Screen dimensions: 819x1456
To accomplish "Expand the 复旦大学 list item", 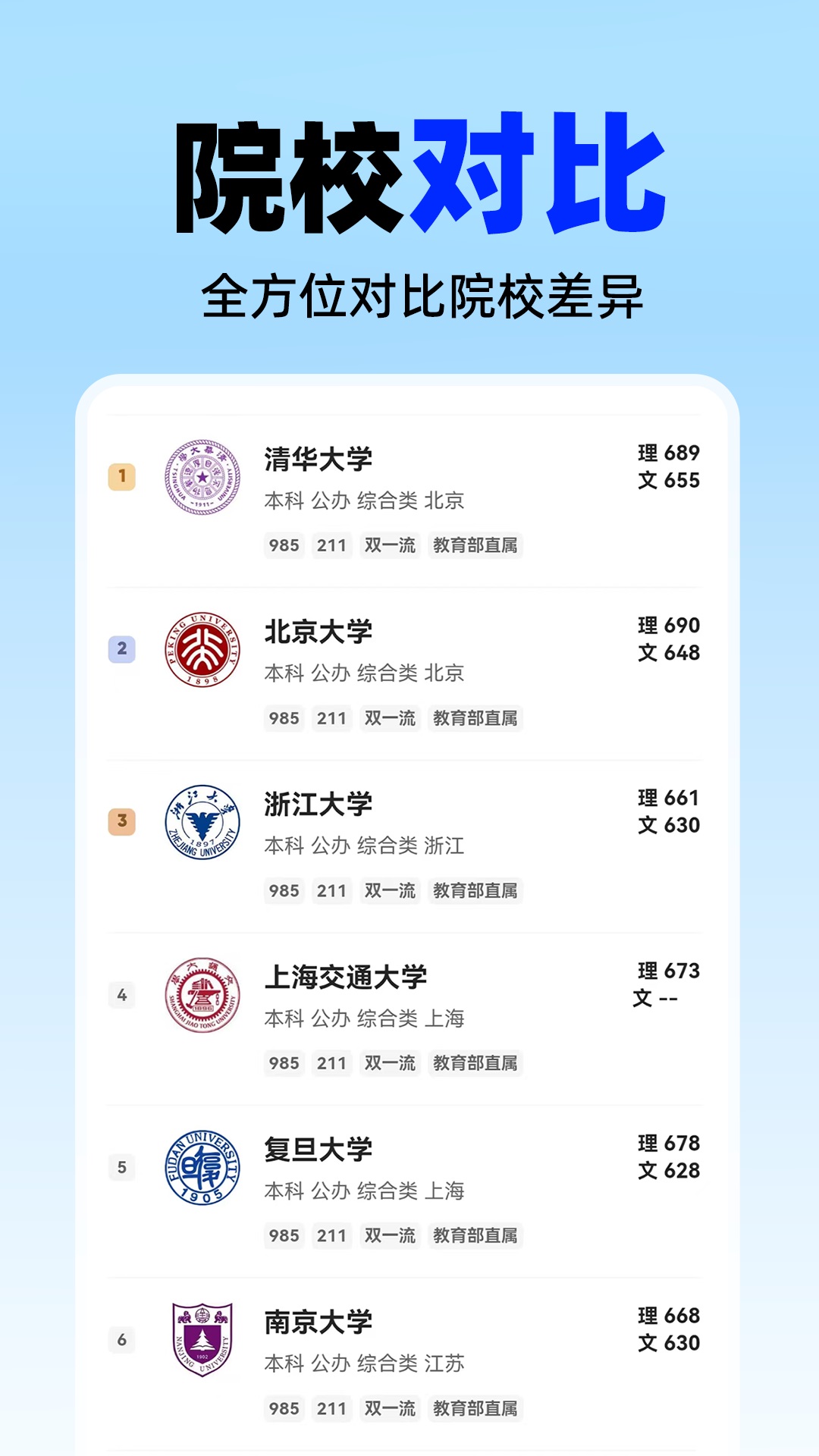I will tap(409, 1168).
